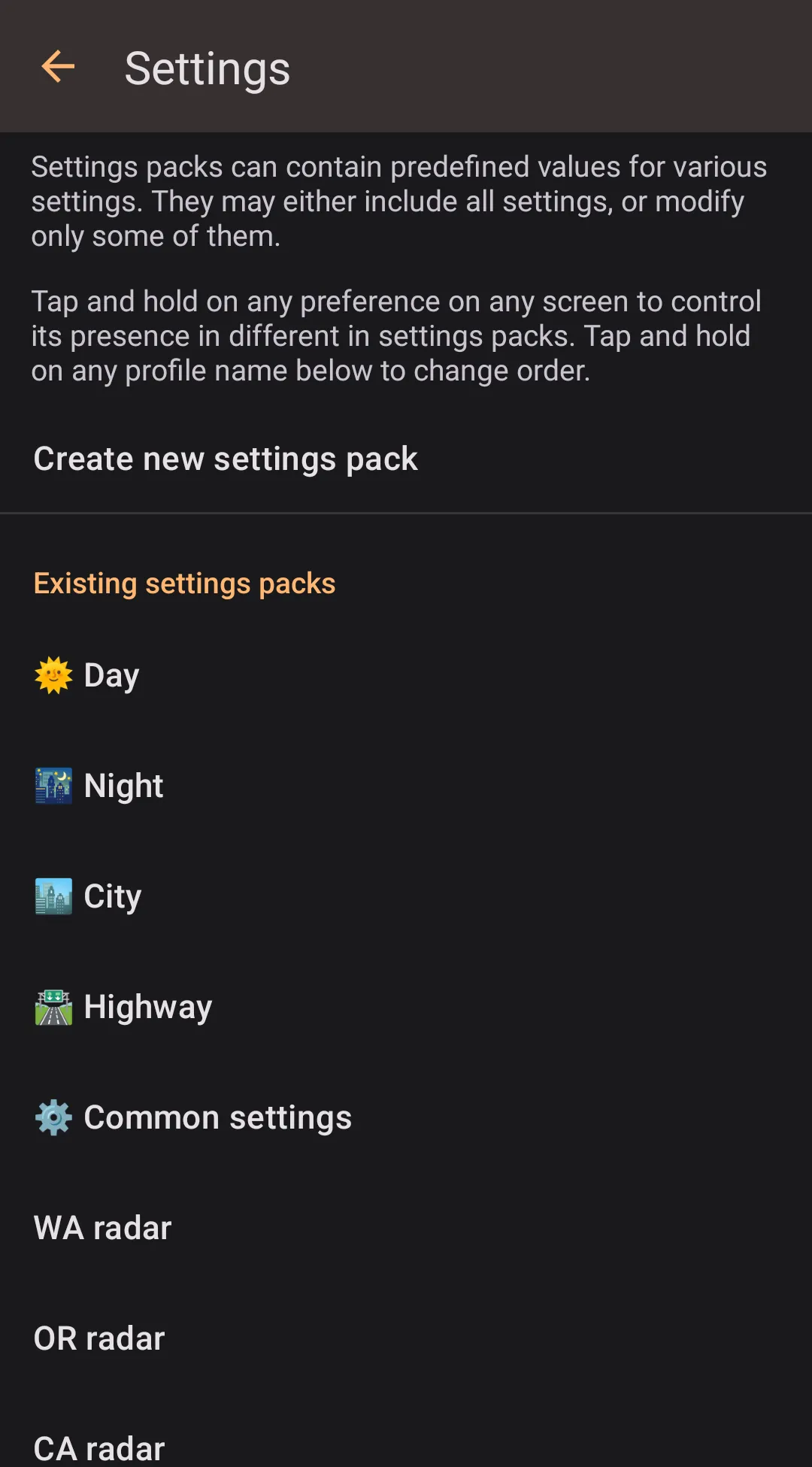Open Common settings pack
This screenshot has height=1467, width=812.
click(x=218, y=1117)
